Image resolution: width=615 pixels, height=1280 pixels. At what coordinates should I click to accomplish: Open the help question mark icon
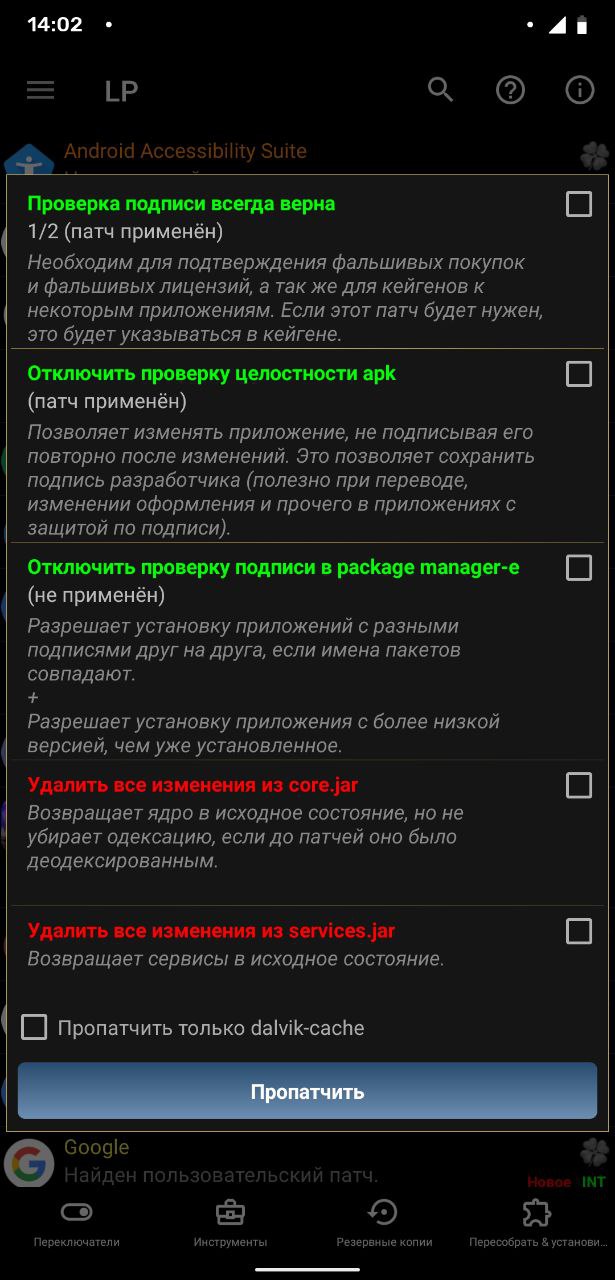pos(511,90)
